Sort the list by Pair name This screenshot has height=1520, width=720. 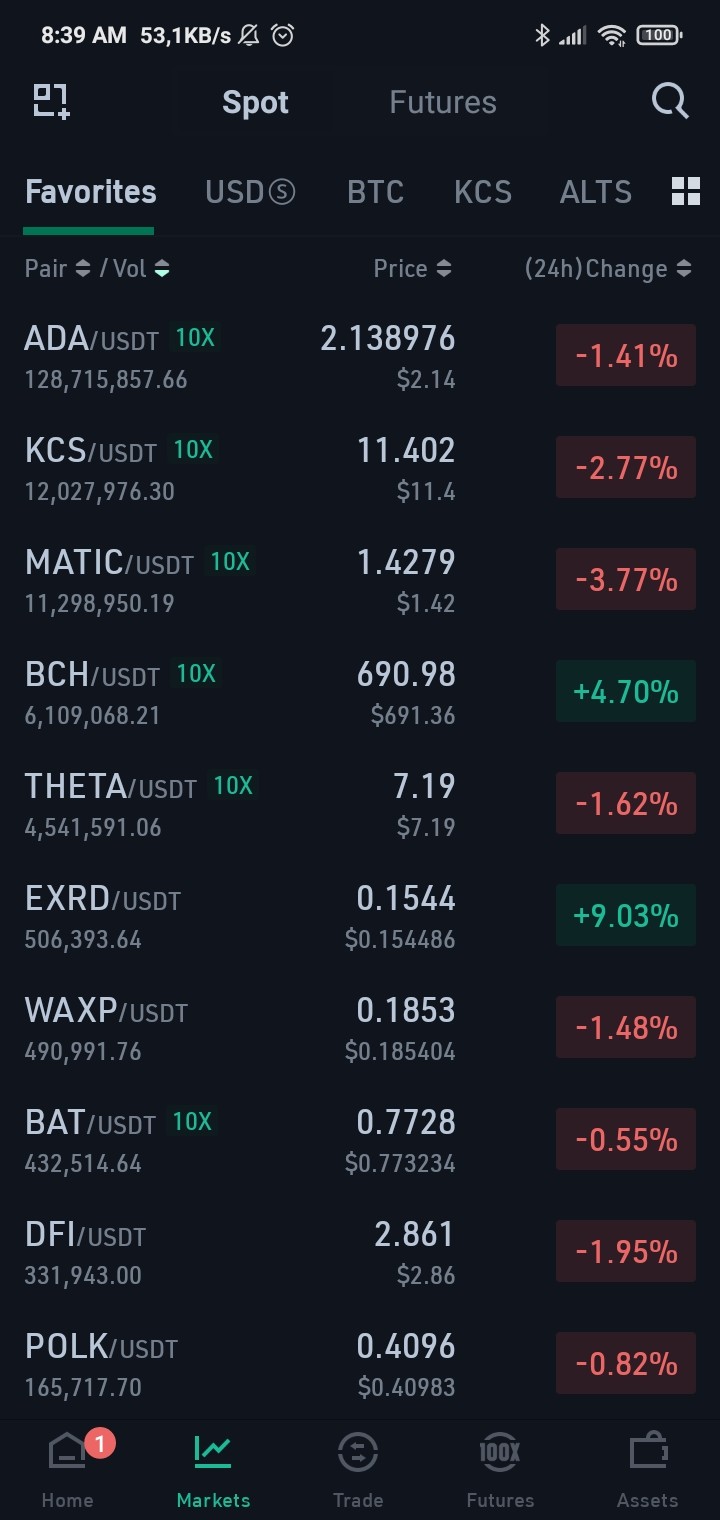click(x=58, y=268)
